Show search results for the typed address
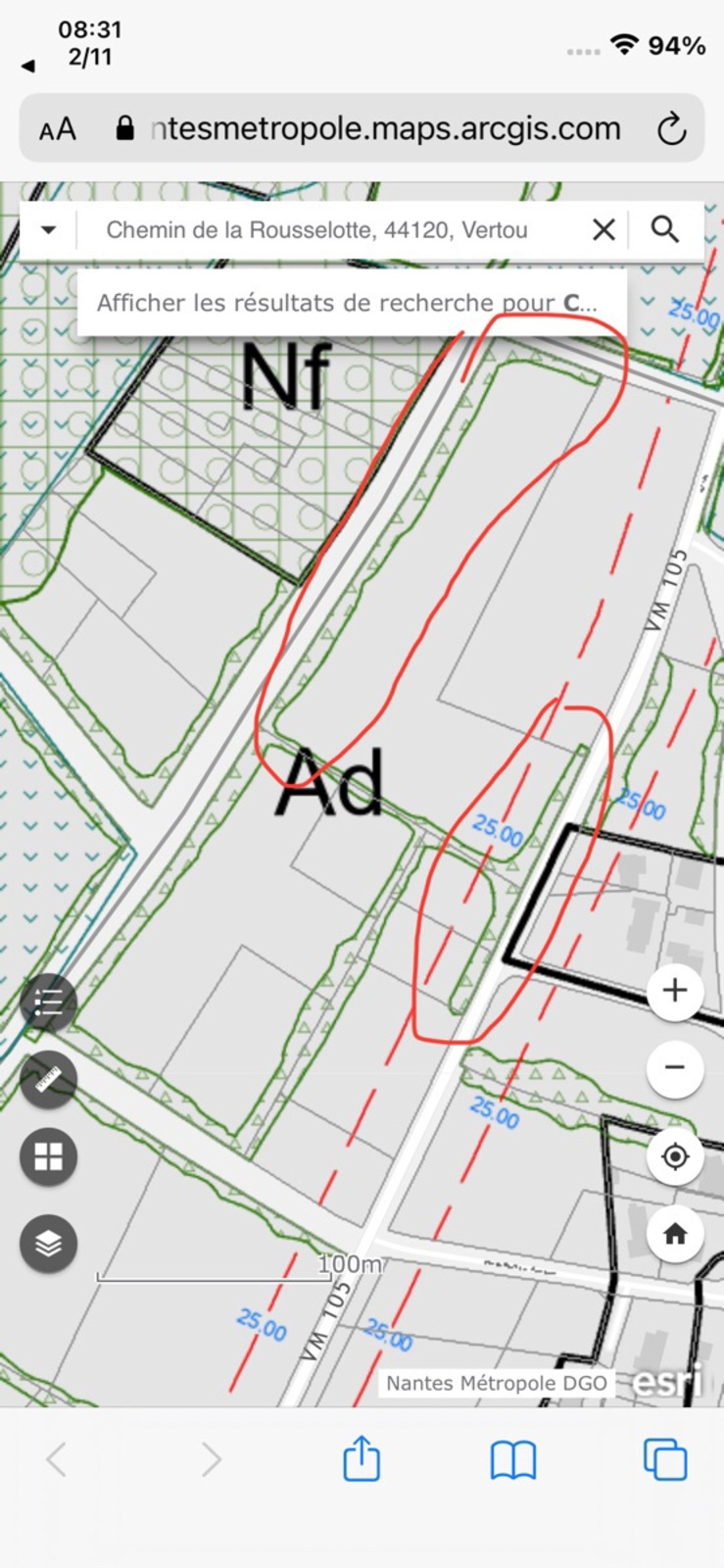Viewport: 724px width, 1568px height. (347, 303)
